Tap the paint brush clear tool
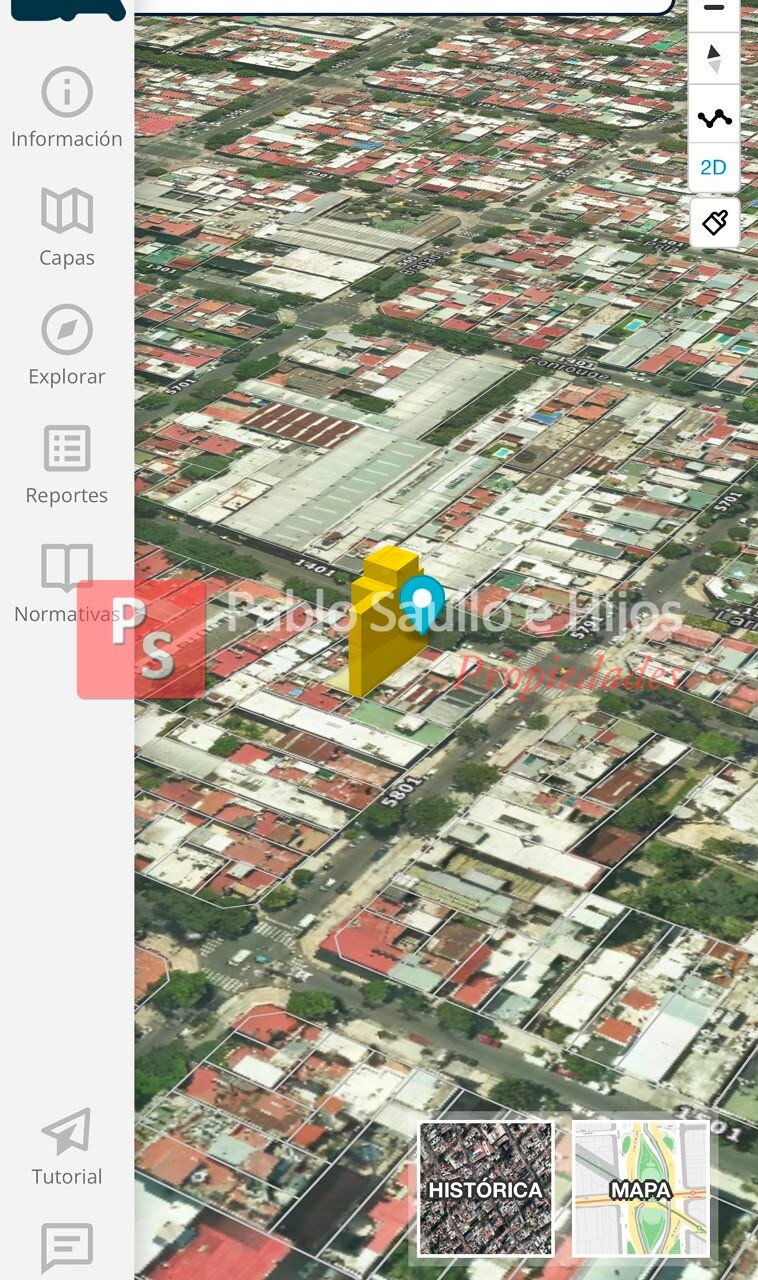This screenshot has width=758, height=1280. 715,222
